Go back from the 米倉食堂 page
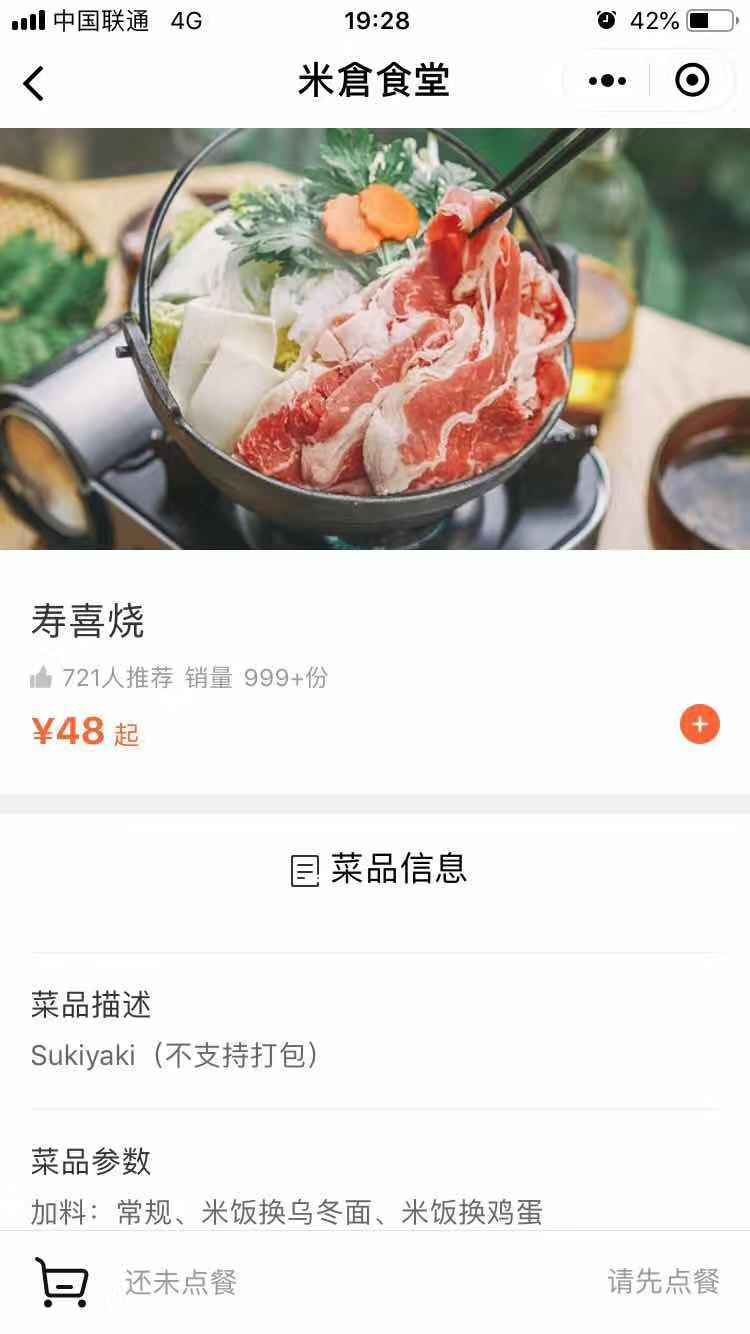Screen dimensions: 750x1334 tap(34, 82)
